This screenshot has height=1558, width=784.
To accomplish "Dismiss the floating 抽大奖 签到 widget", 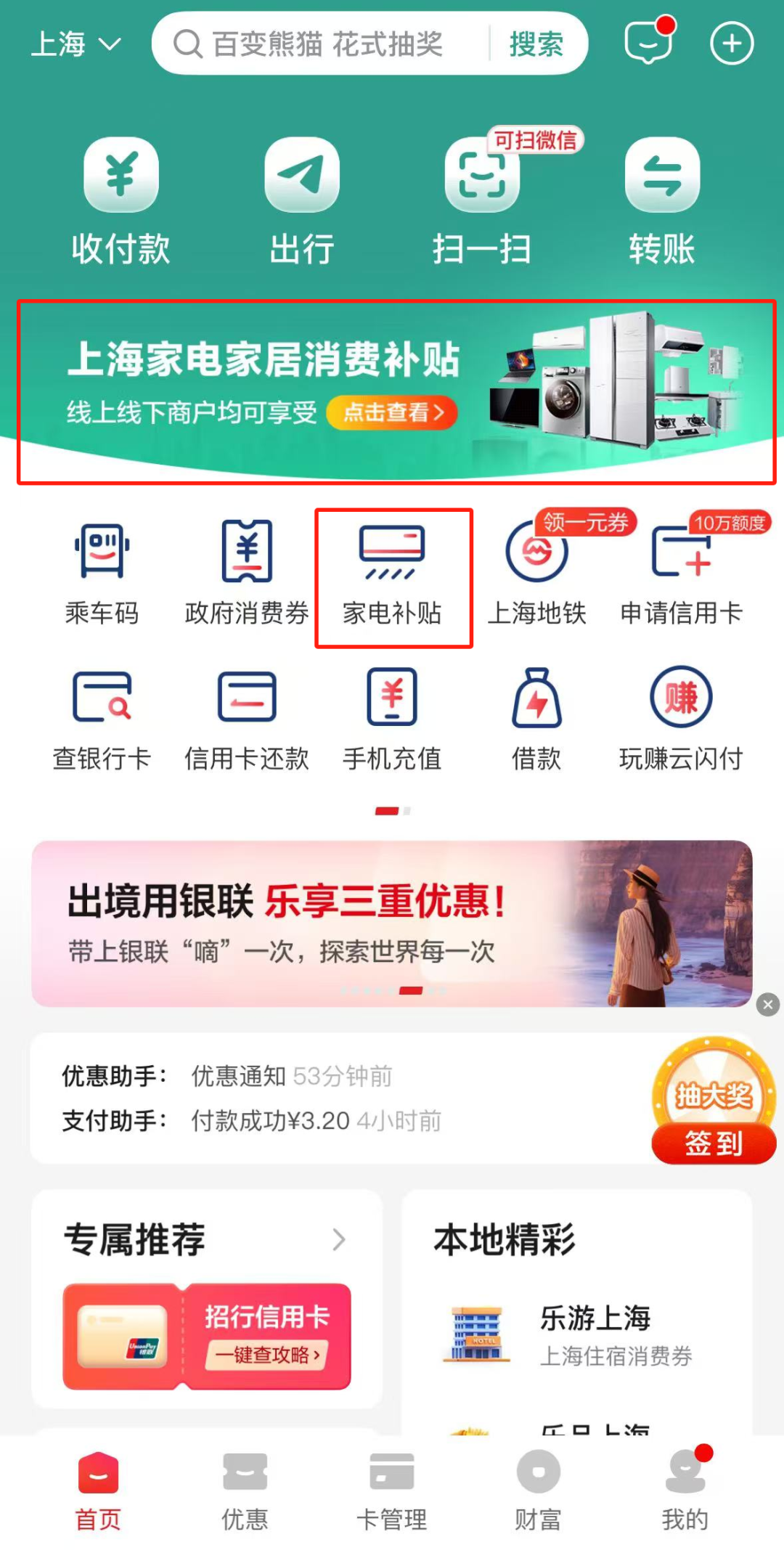I will pyautogui.click(x=767, y=1005).
